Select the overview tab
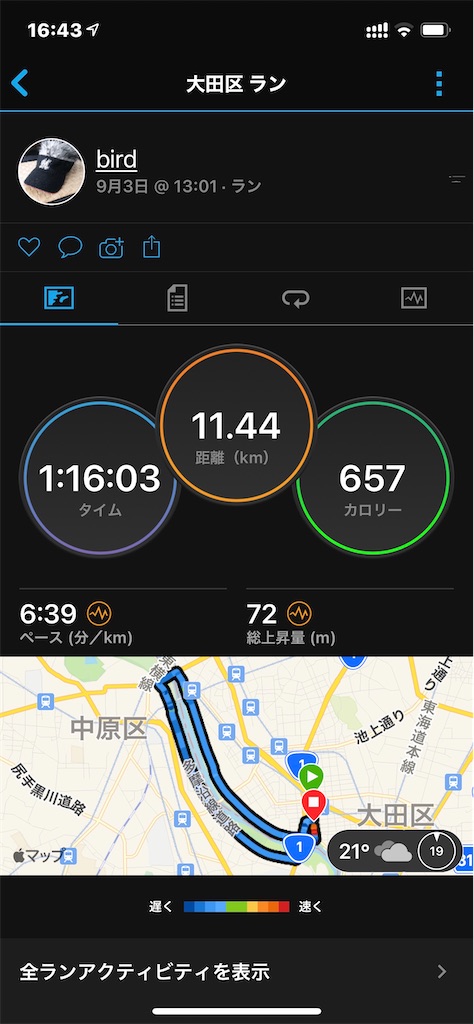This screenshot has height=1024, width=474. pos(59,298)
